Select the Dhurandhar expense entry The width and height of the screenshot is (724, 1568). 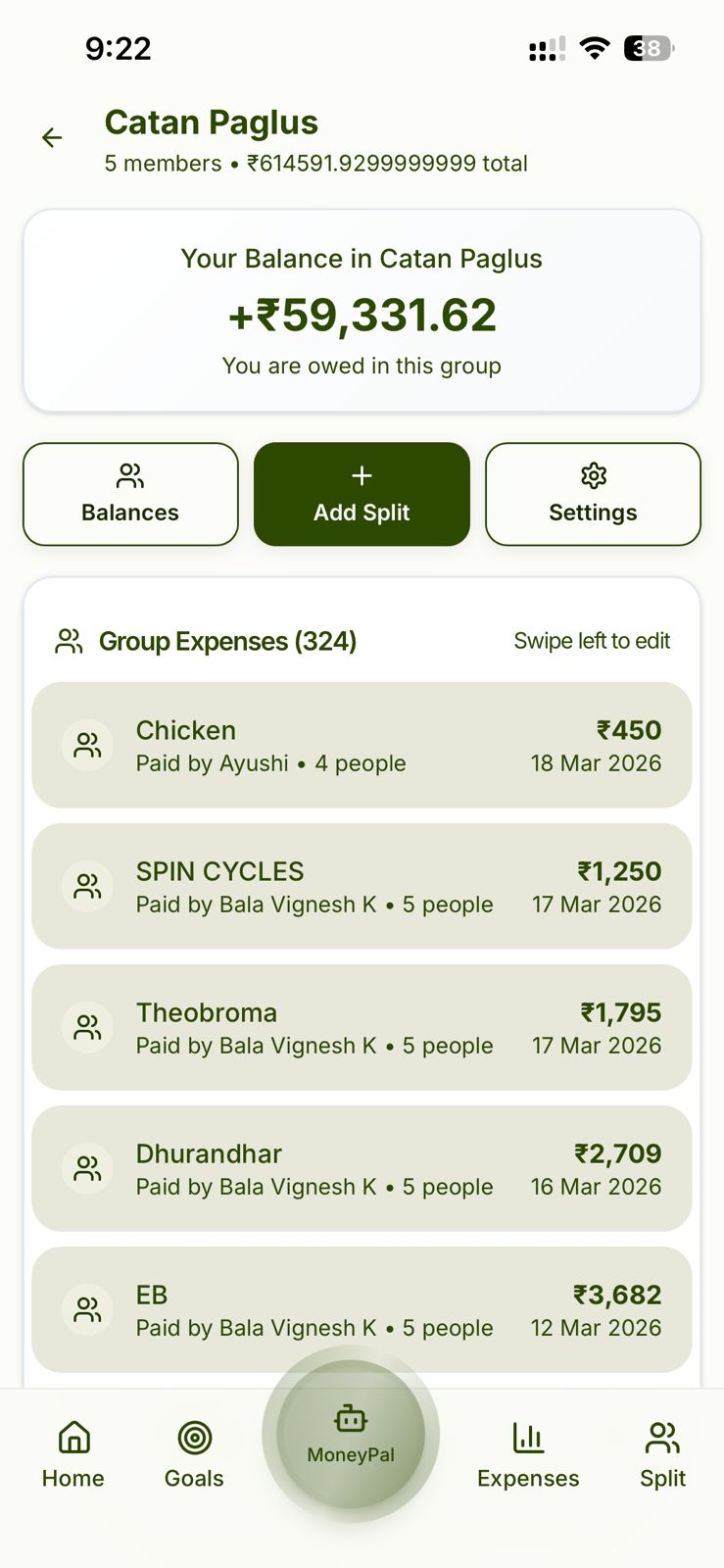point(362,1168)
